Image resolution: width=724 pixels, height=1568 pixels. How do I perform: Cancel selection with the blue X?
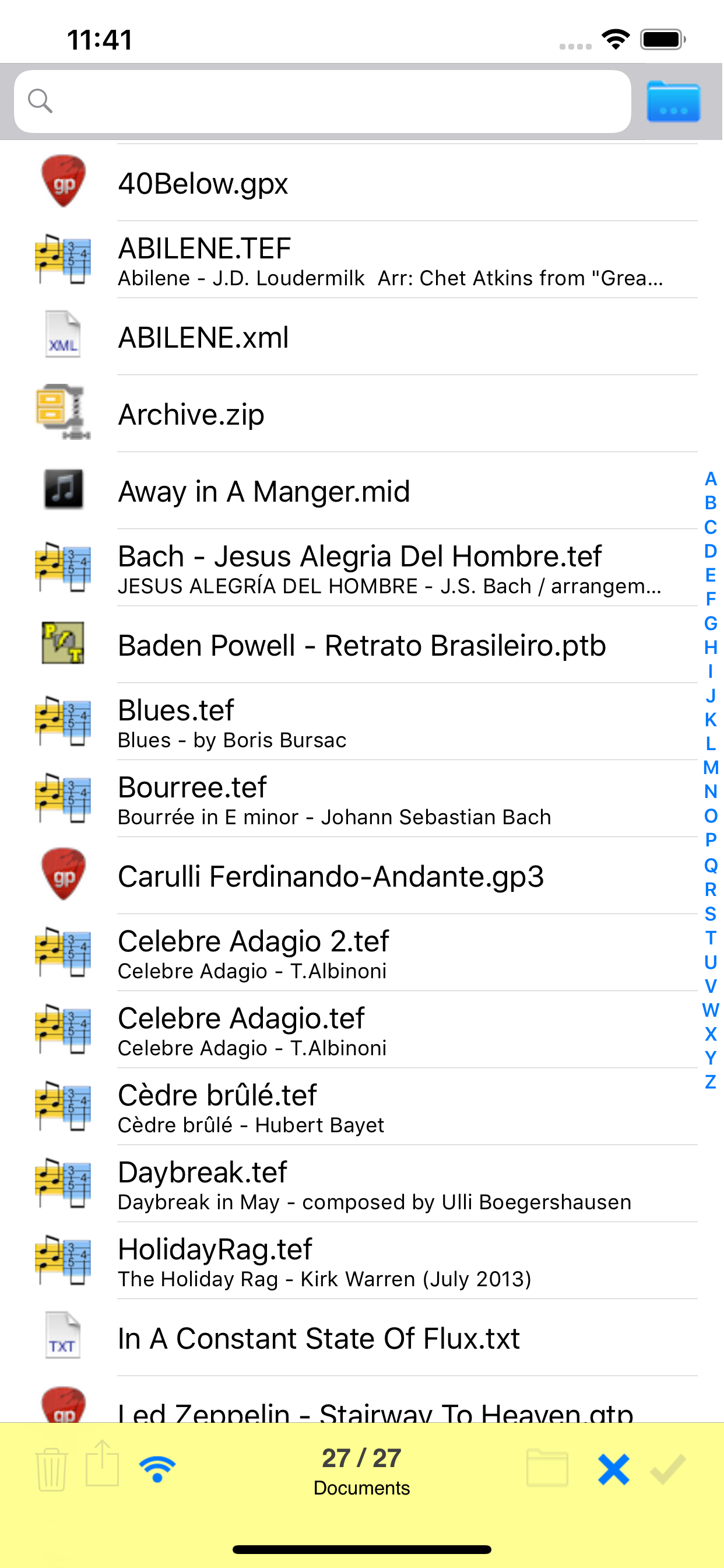(613, 1469)
